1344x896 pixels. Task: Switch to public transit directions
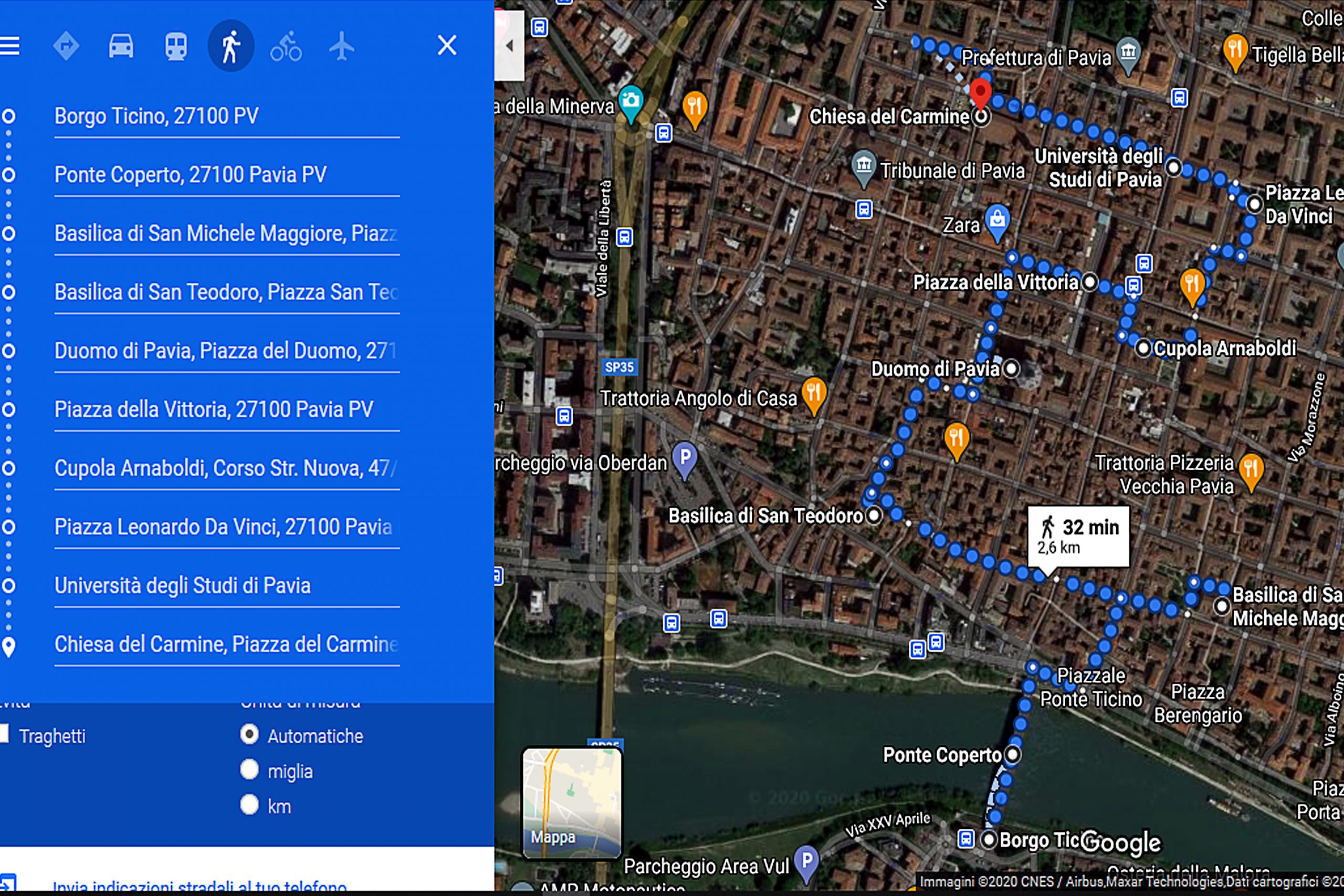pos(176,45)
